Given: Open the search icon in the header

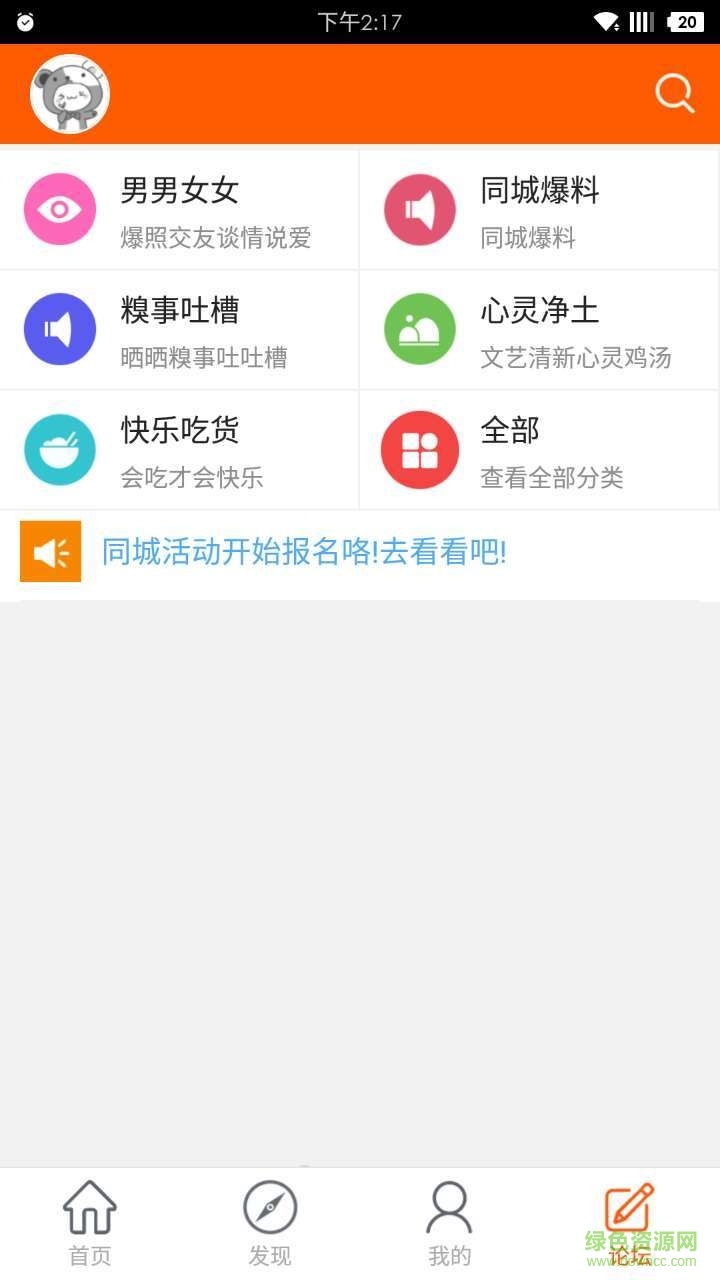Looking at the screenshot, I should [x=674, y=92].
